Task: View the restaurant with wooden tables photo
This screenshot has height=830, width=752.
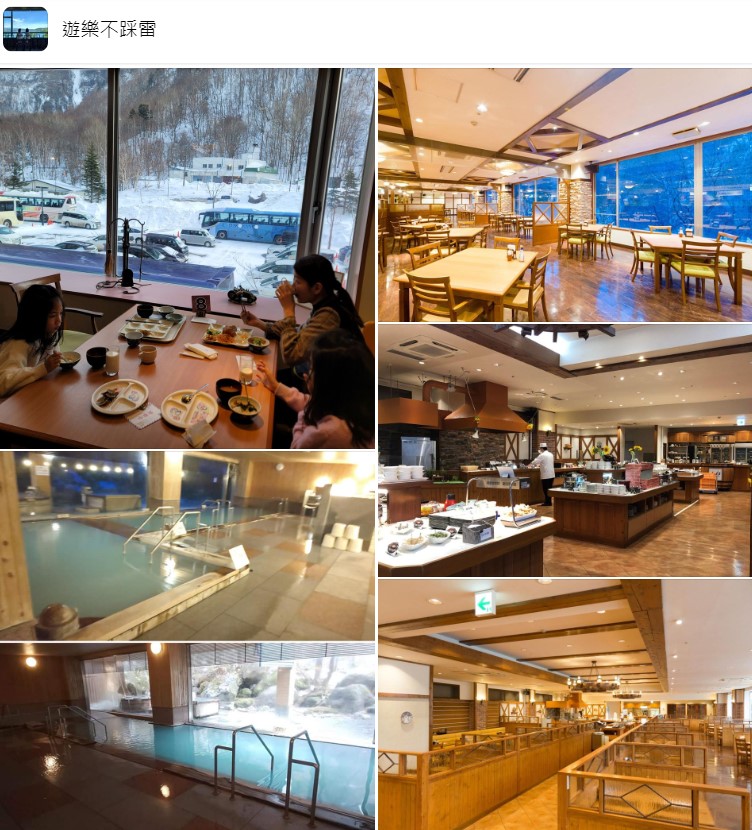Action: coord(565,194)
